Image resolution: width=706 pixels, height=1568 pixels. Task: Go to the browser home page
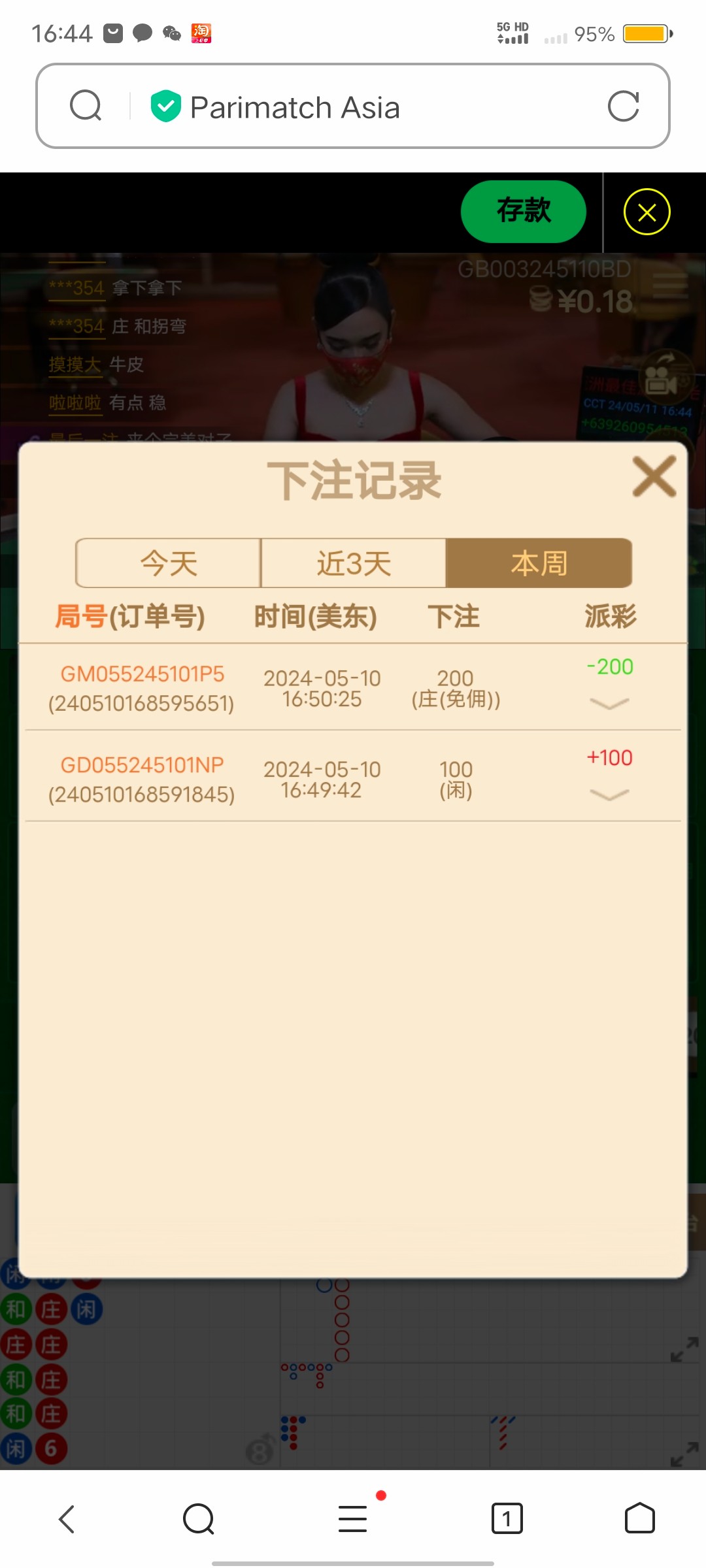click(639, 1519)
